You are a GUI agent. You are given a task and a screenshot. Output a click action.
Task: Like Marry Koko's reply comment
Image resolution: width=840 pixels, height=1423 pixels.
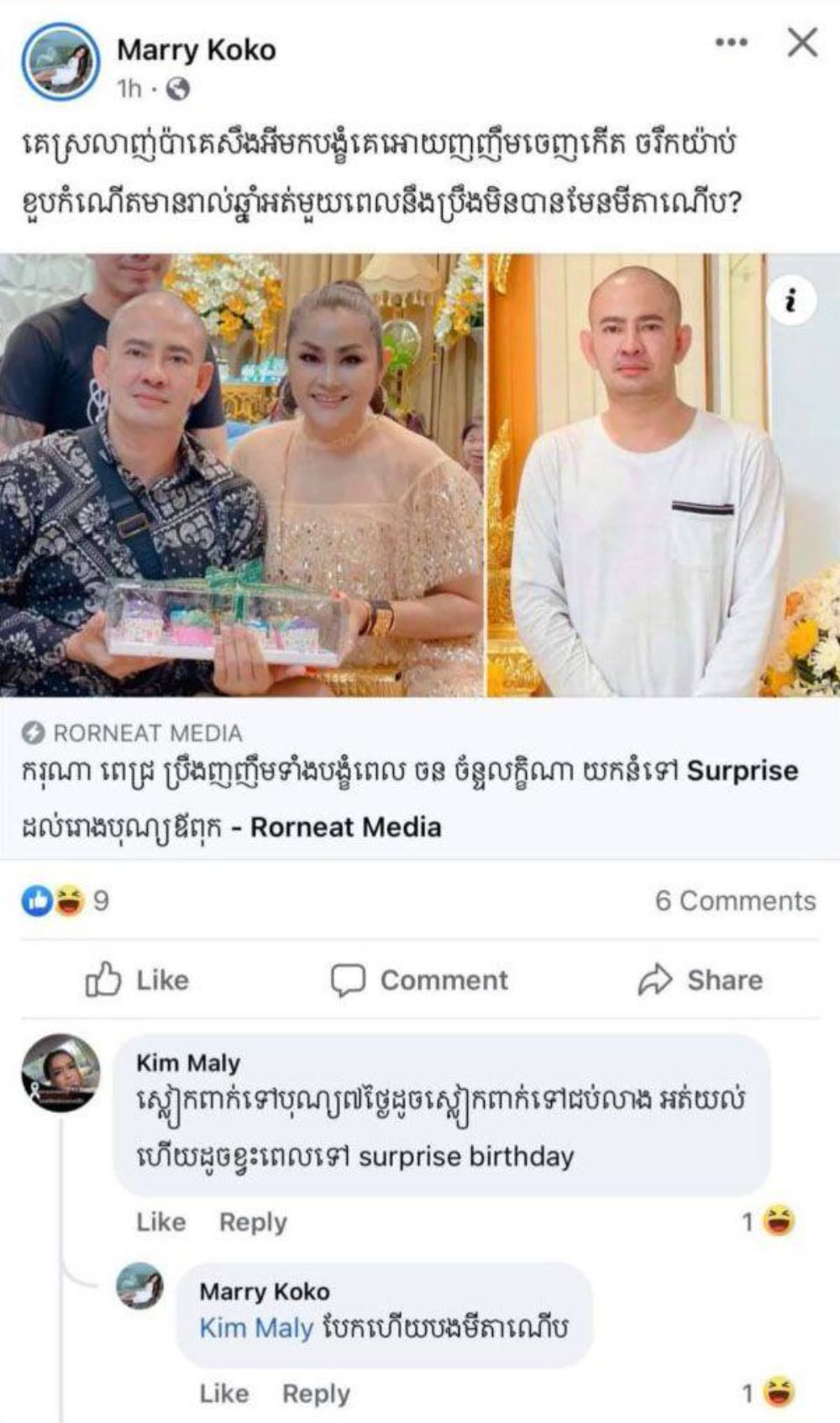coord(223,1394)
